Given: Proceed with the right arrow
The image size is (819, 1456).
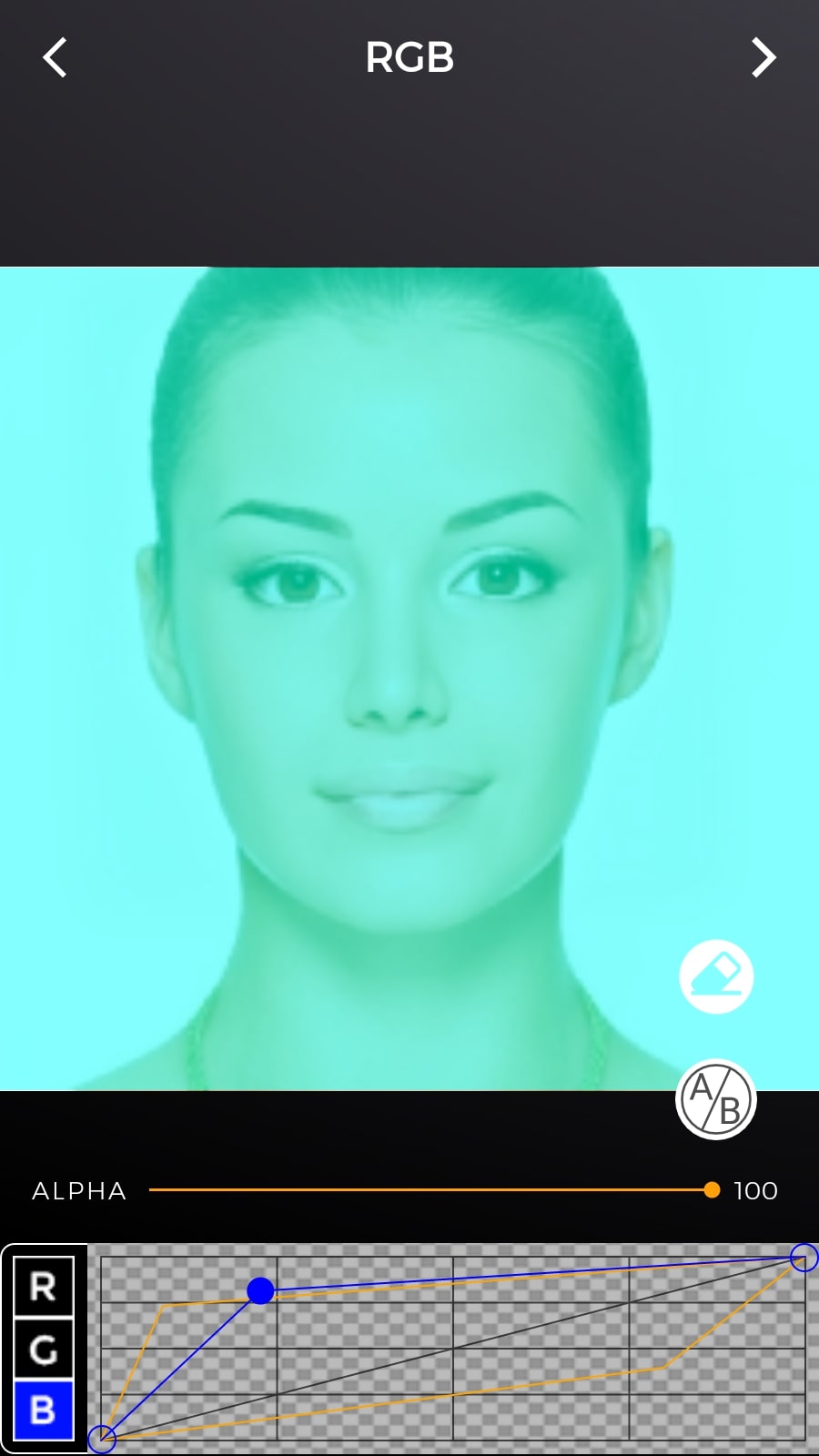Looking at the screenshot, I should pos(763,57).
